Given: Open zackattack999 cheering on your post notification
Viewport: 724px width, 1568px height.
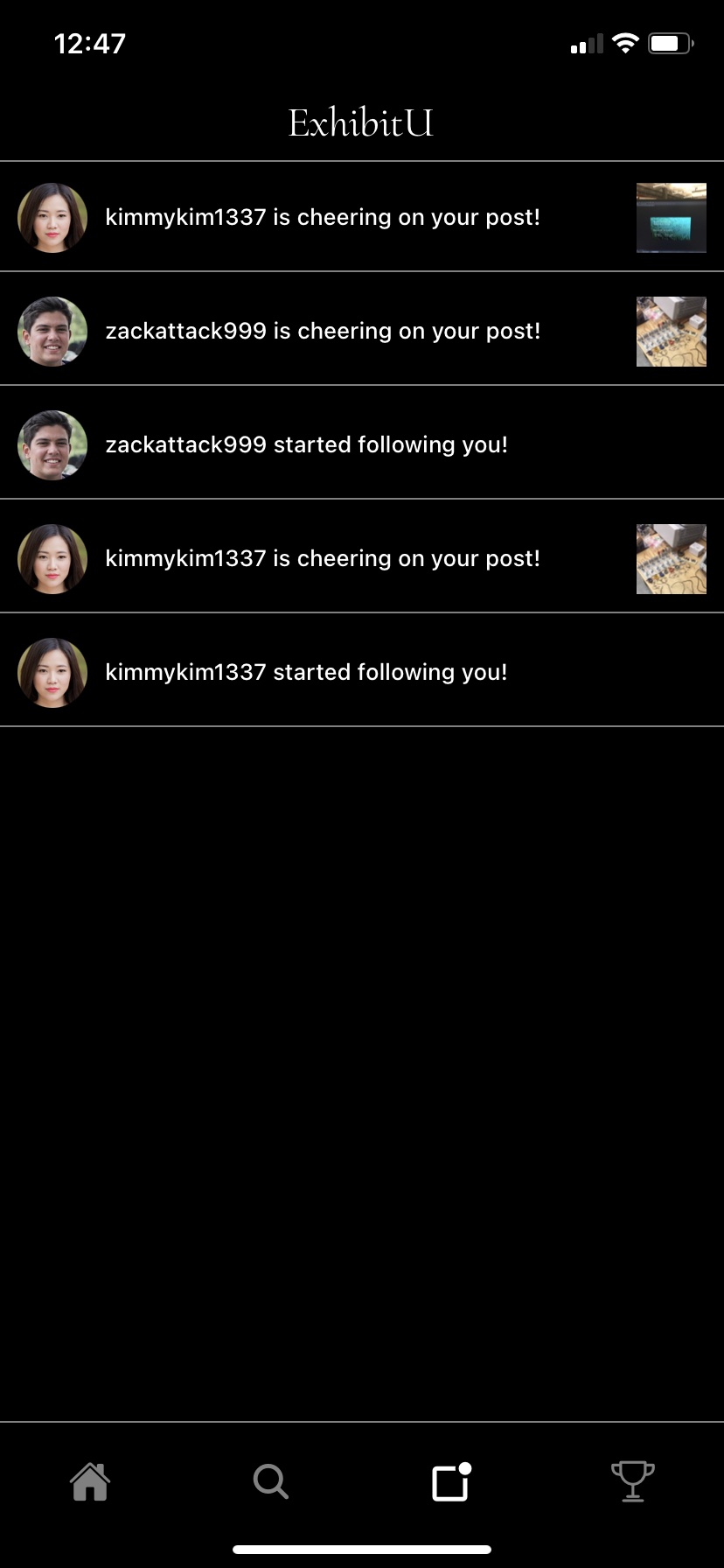Looking at the screenshot, I should pyautogui.click(x=322, y=331).
